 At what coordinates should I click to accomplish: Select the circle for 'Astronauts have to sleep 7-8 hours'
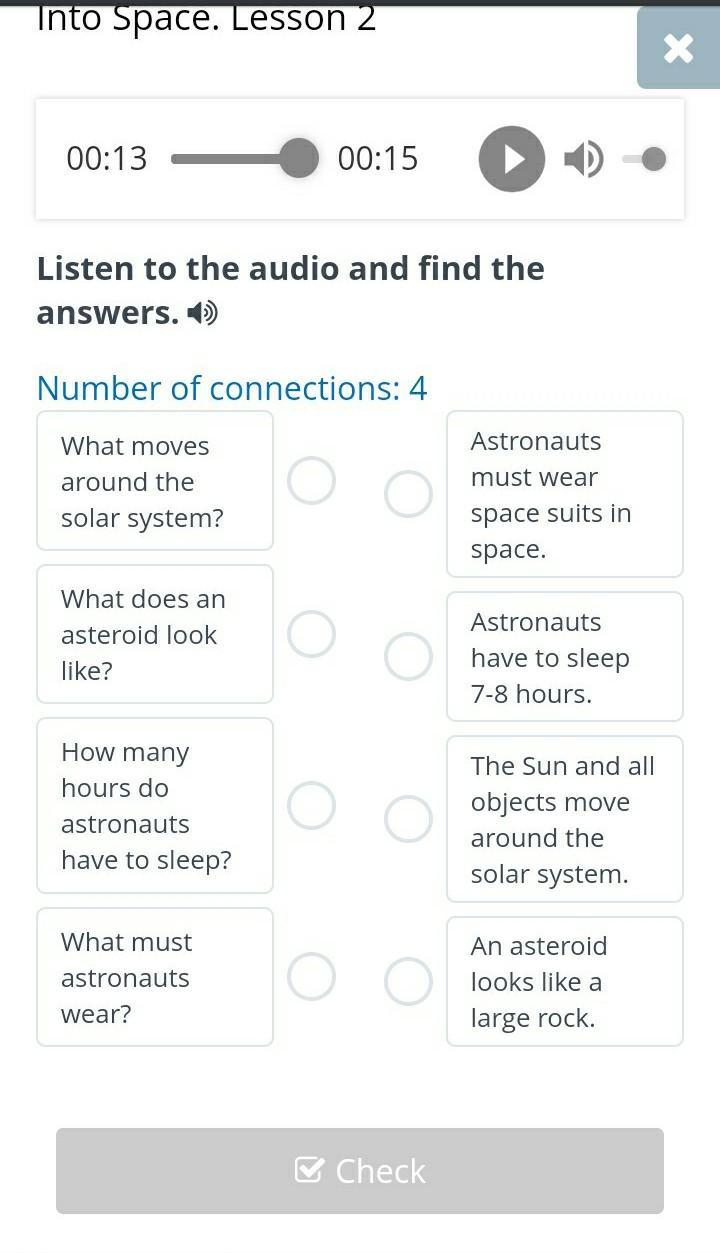(408, 656)
